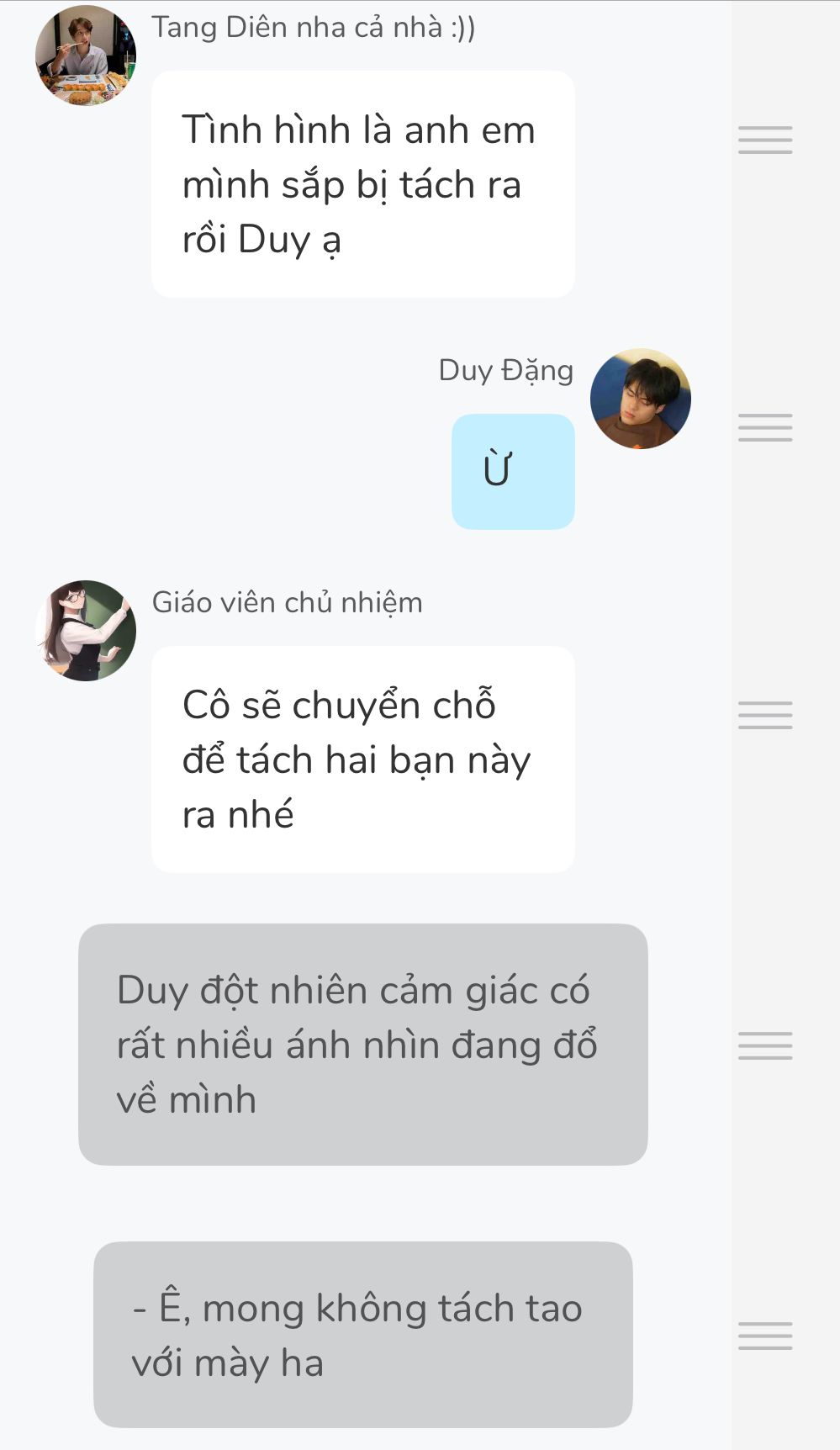Open avatar of "Tang Diên nha cả nhà"
Screen dimensions: 840x1450
tap(86, 56)
